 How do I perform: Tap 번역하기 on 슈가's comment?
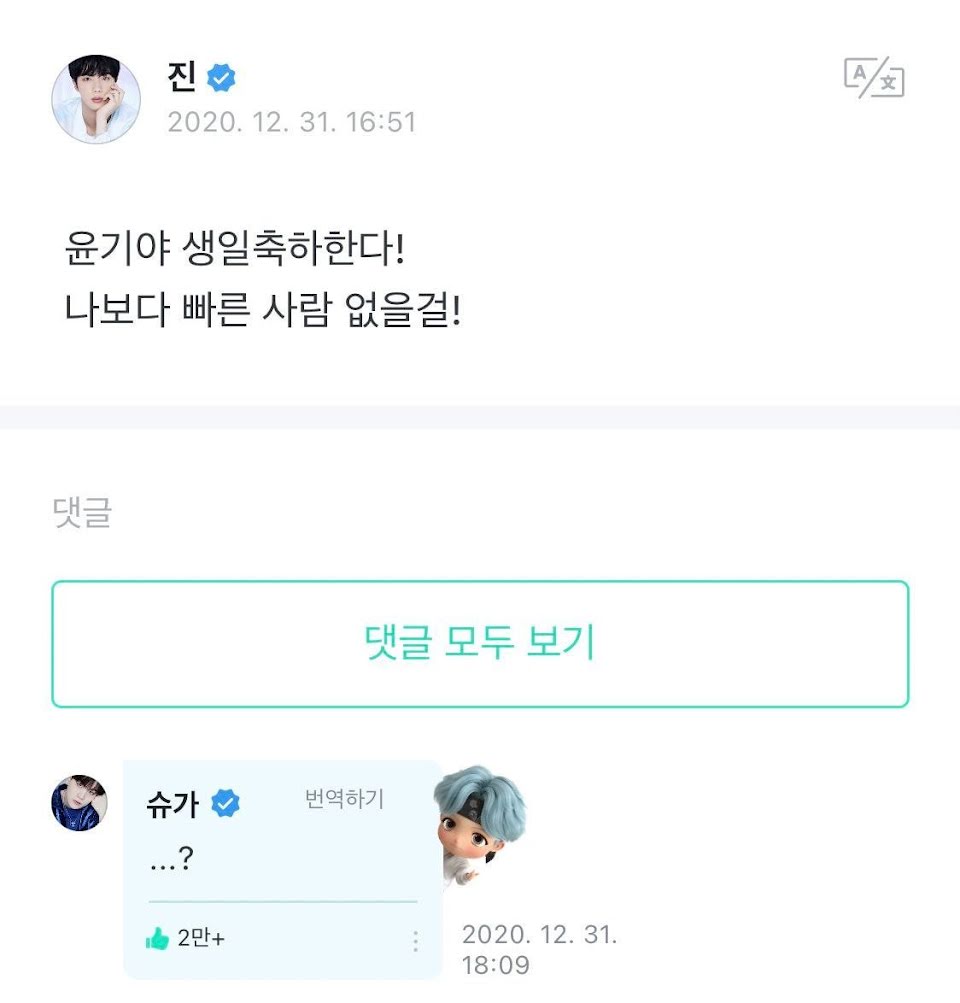pyautogui.click(x=344, y=799)
